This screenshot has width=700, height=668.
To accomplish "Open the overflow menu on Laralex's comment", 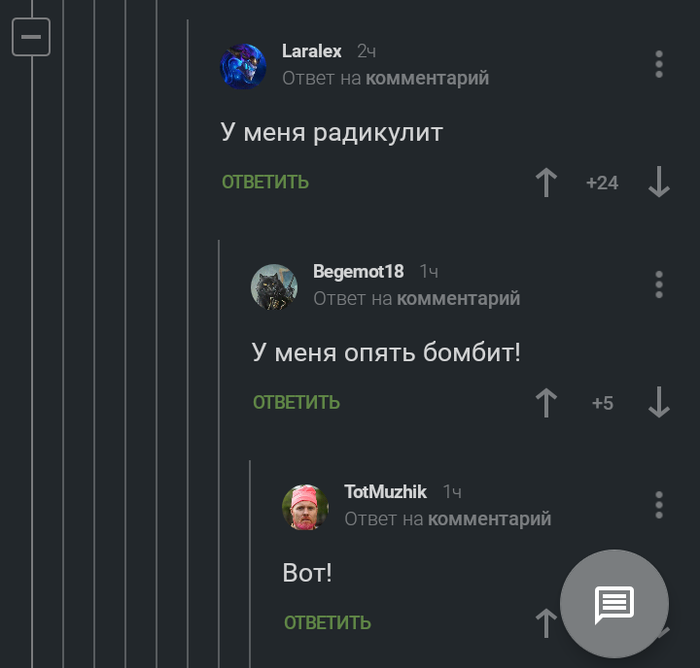I will click(x=658, y=64).
